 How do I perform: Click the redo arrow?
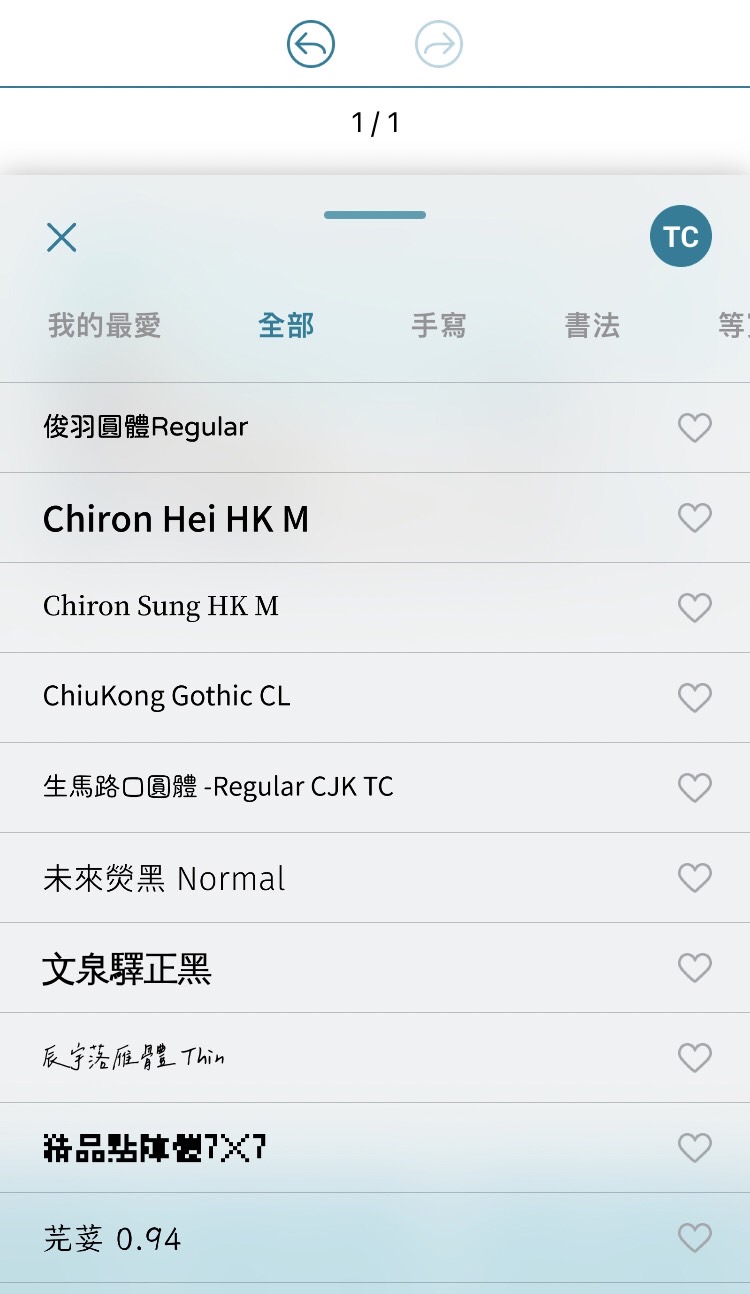click(x=438, y=44)
